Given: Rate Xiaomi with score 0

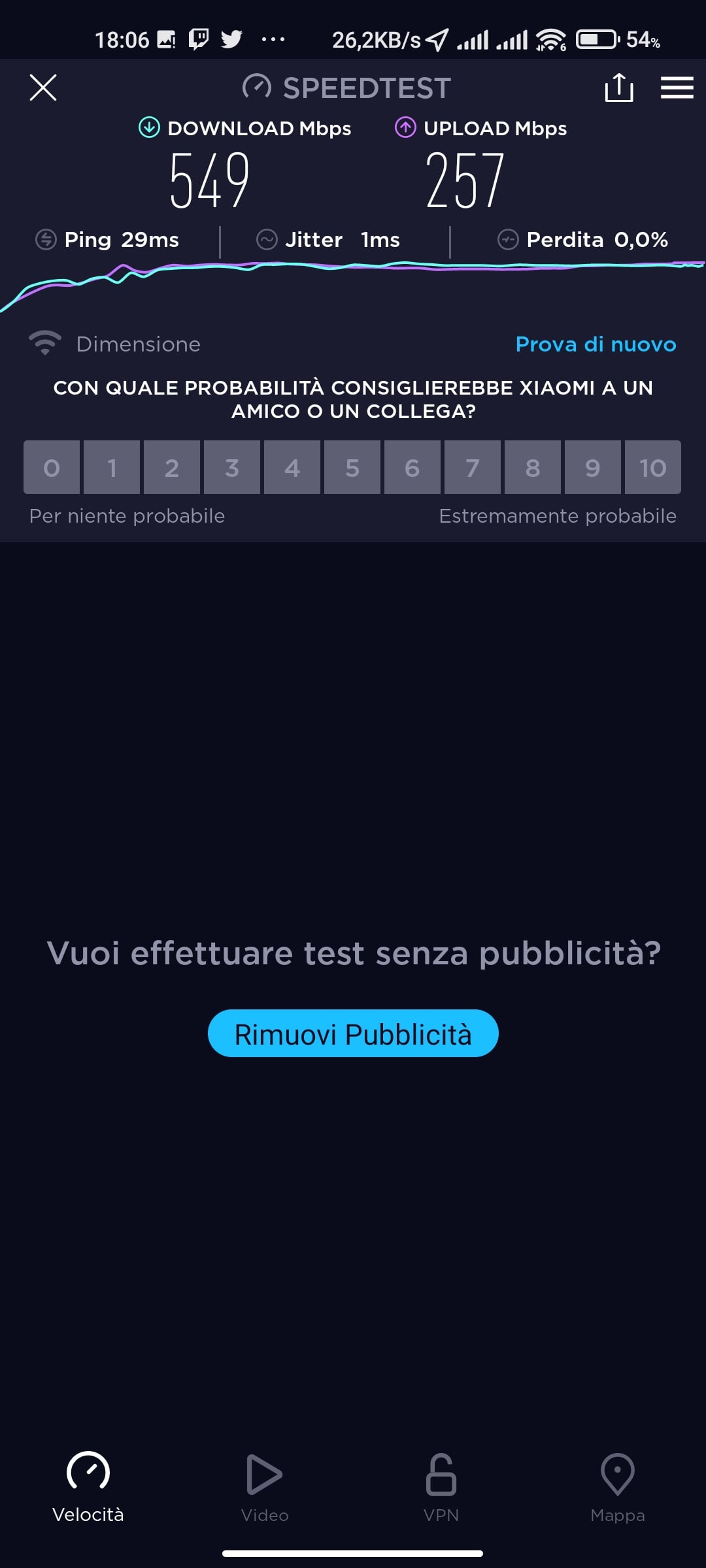Looking at the screenshot, I should coord(52,468).
